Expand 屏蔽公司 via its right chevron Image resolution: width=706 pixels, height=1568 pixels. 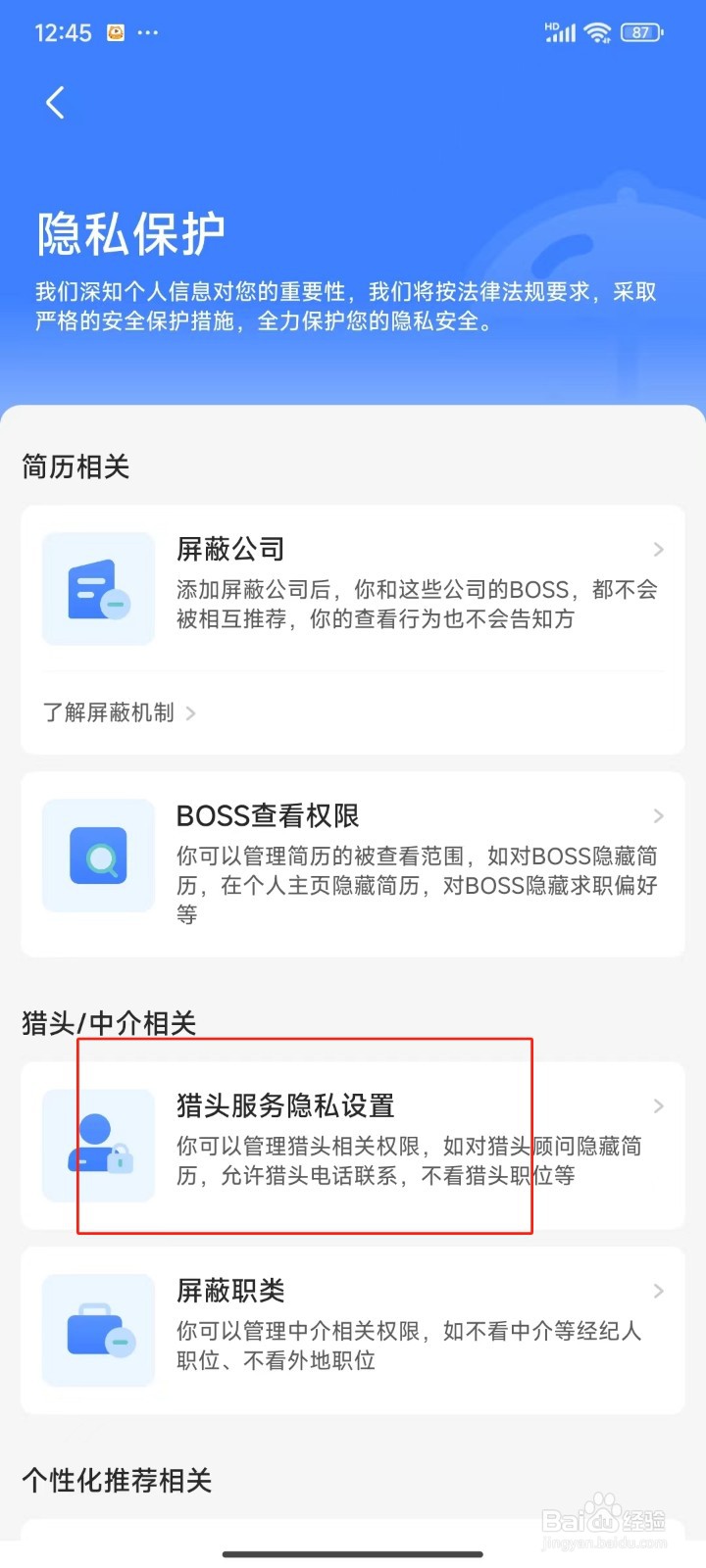pyautogui.click(x=658, y=550)
